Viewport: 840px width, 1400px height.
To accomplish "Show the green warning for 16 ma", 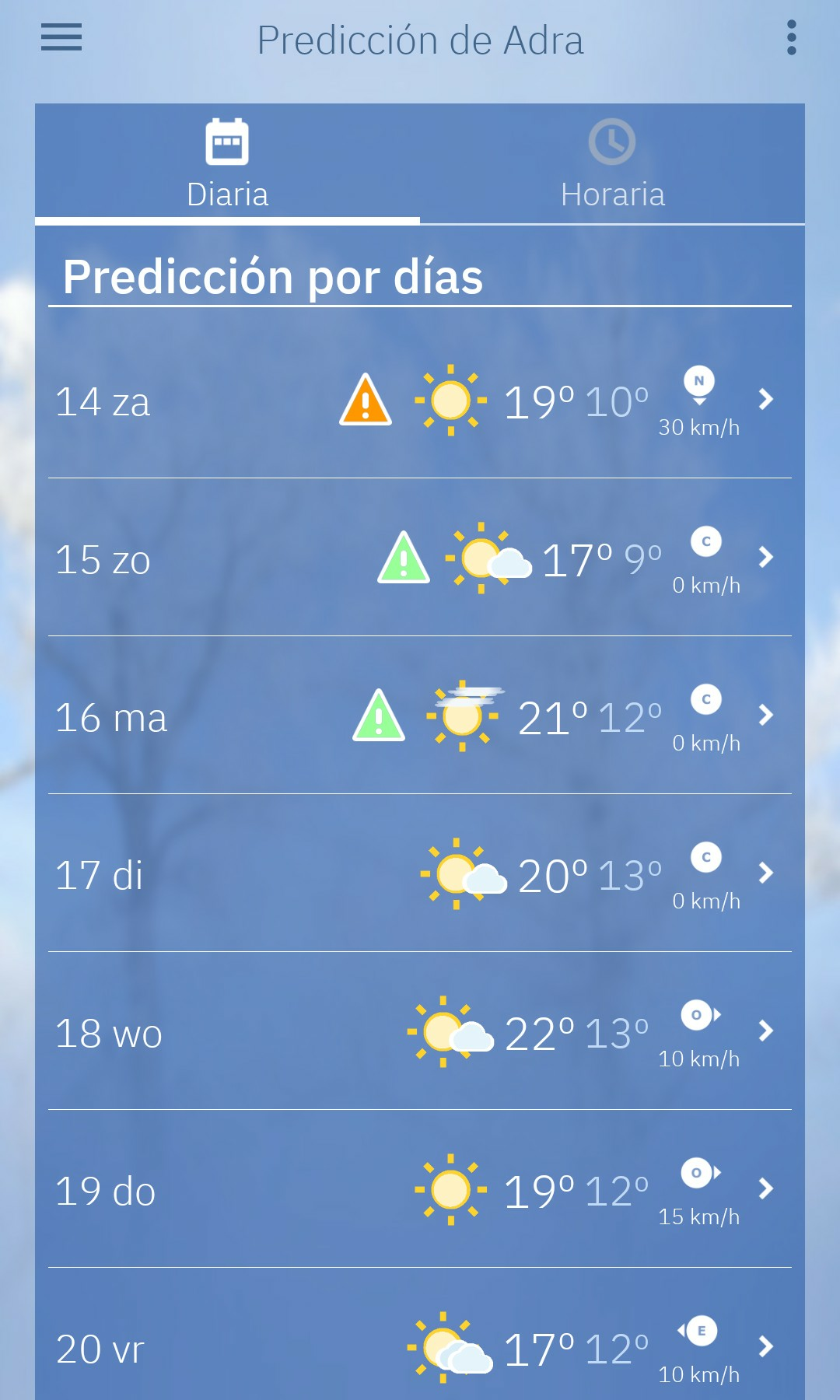I will (x=379, y=716).
